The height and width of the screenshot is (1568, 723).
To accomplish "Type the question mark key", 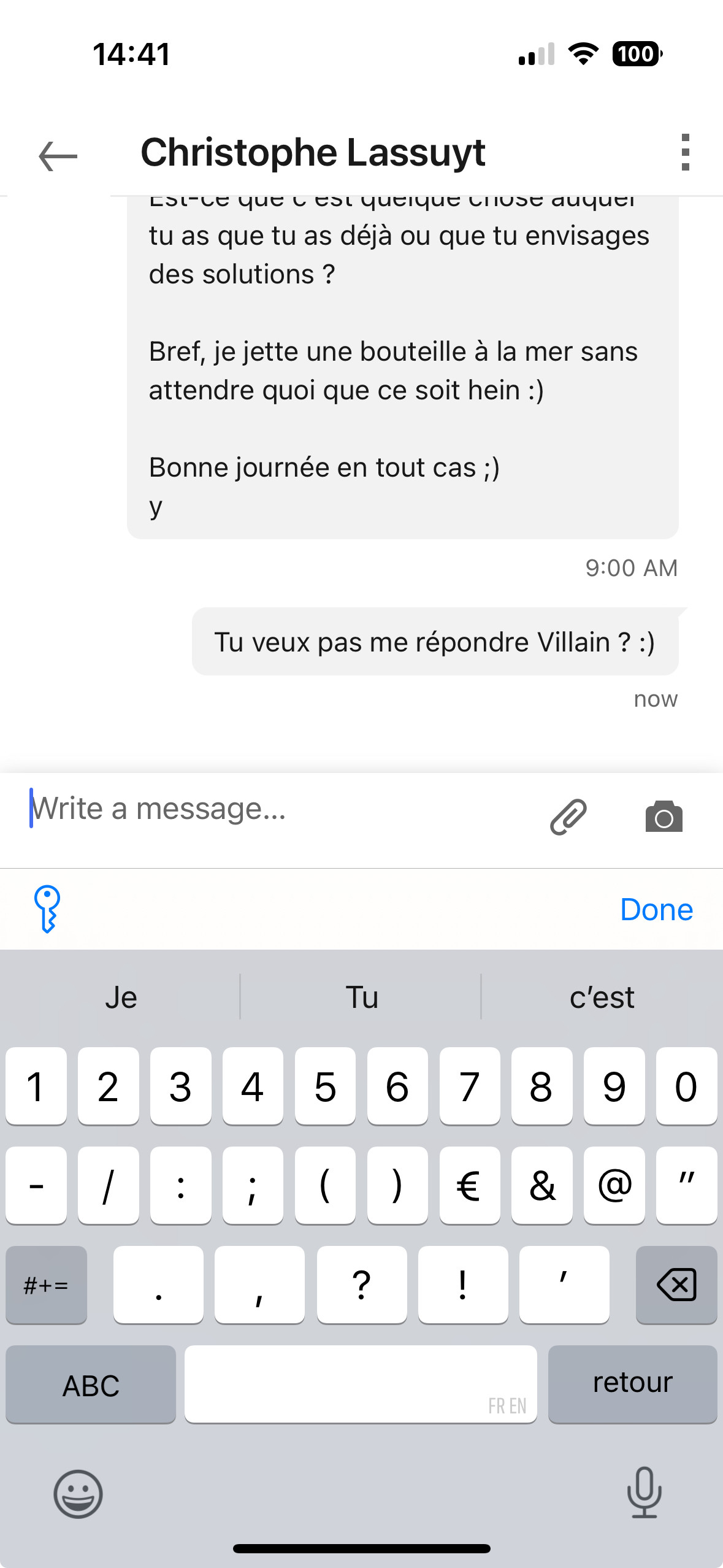I will 362,1285.
